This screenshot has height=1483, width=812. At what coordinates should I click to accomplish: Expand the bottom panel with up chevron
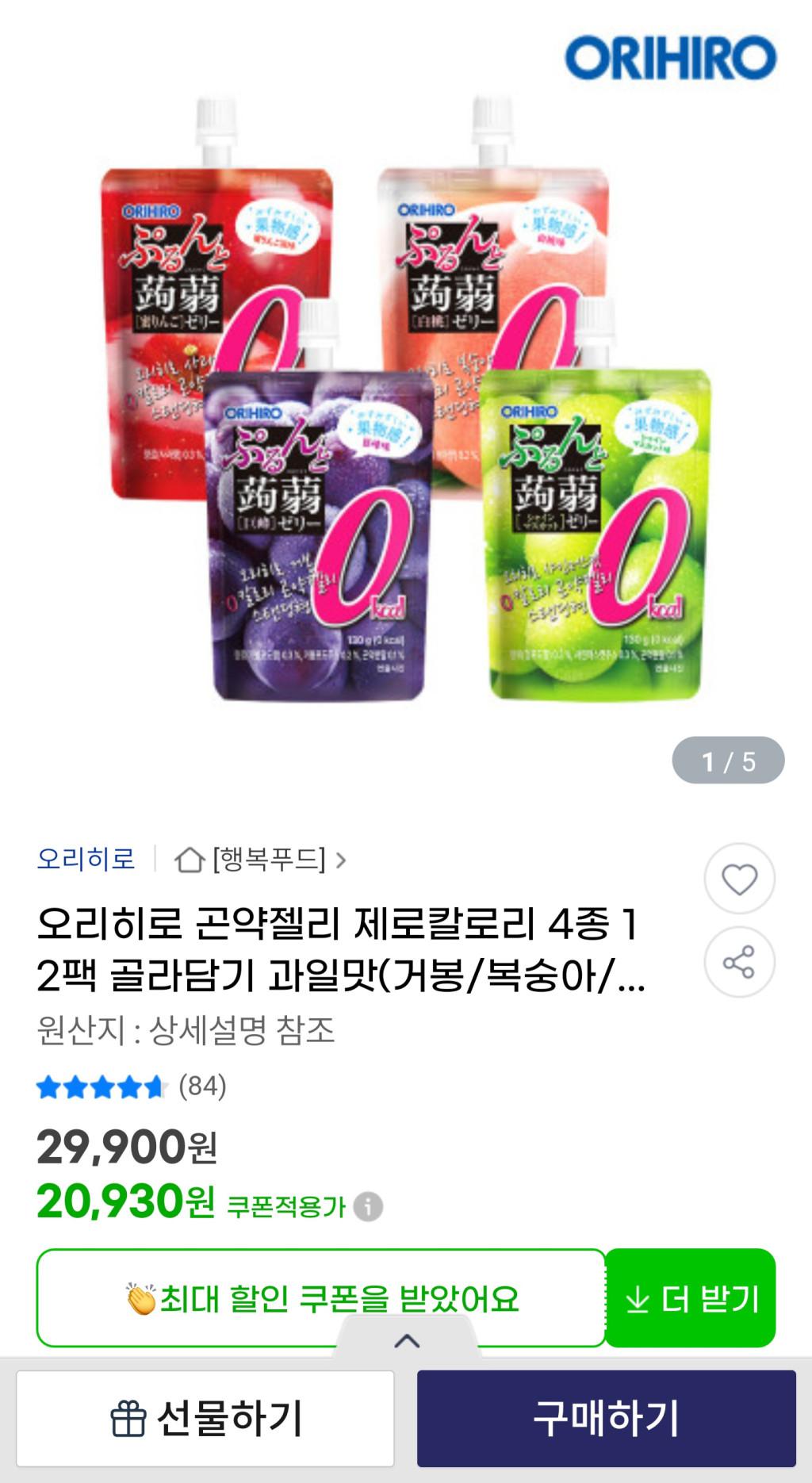pyautogui.click(x=407, y=1341)
